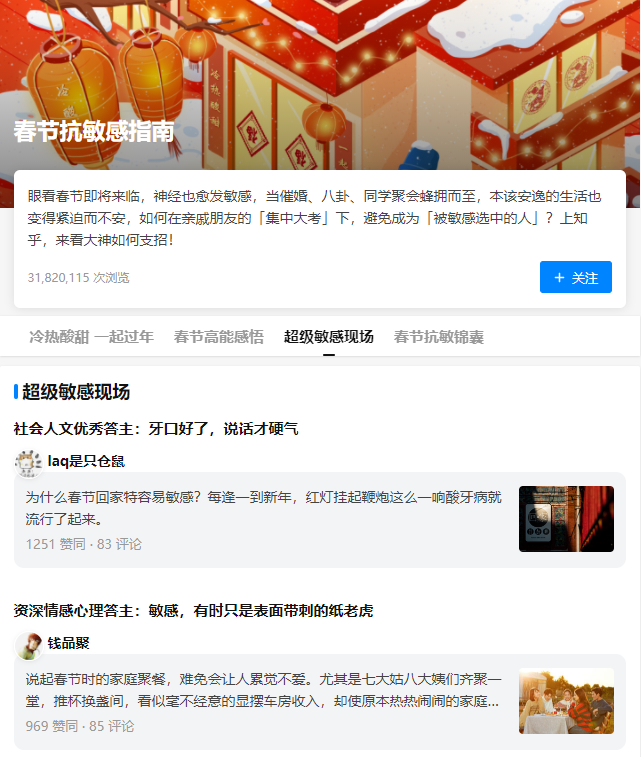Go to the 春节抗敏锦囊 tab

pos(438,337)
